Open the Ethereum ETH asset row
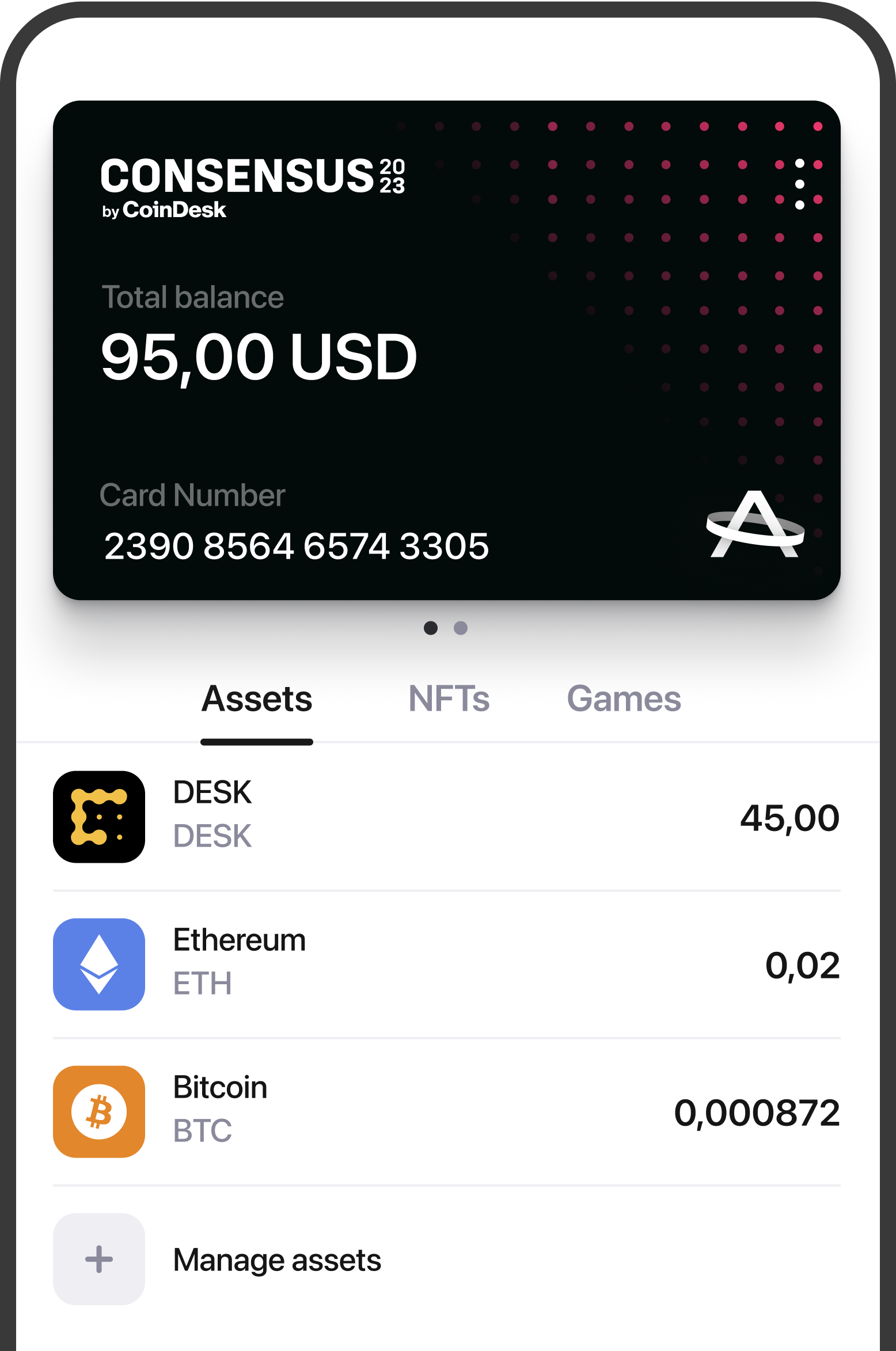 pyautogui.click(x=446, y=964)
